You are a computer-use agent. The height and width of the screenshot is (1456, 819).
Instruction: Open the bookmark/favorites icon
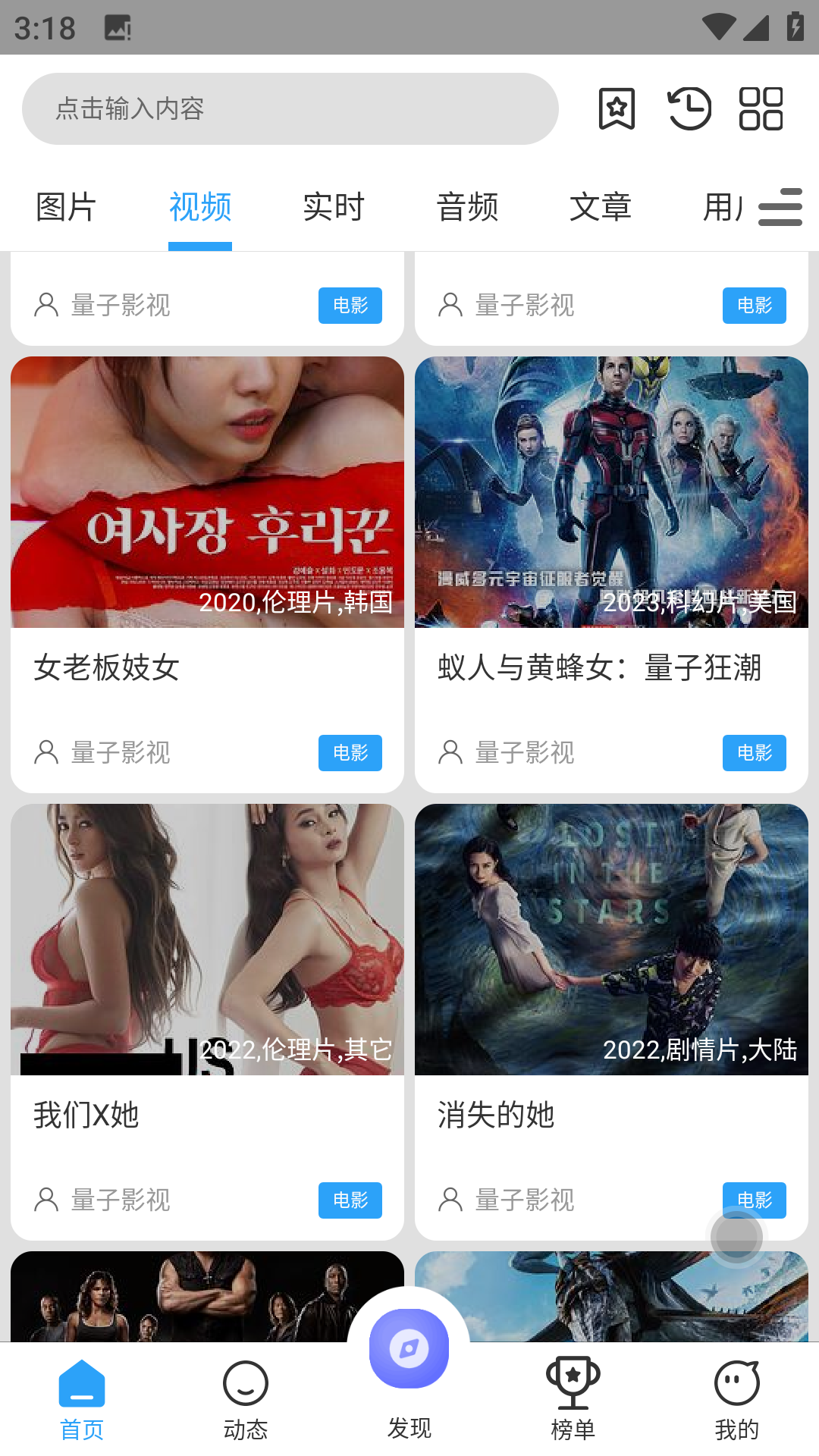point(617,108)
